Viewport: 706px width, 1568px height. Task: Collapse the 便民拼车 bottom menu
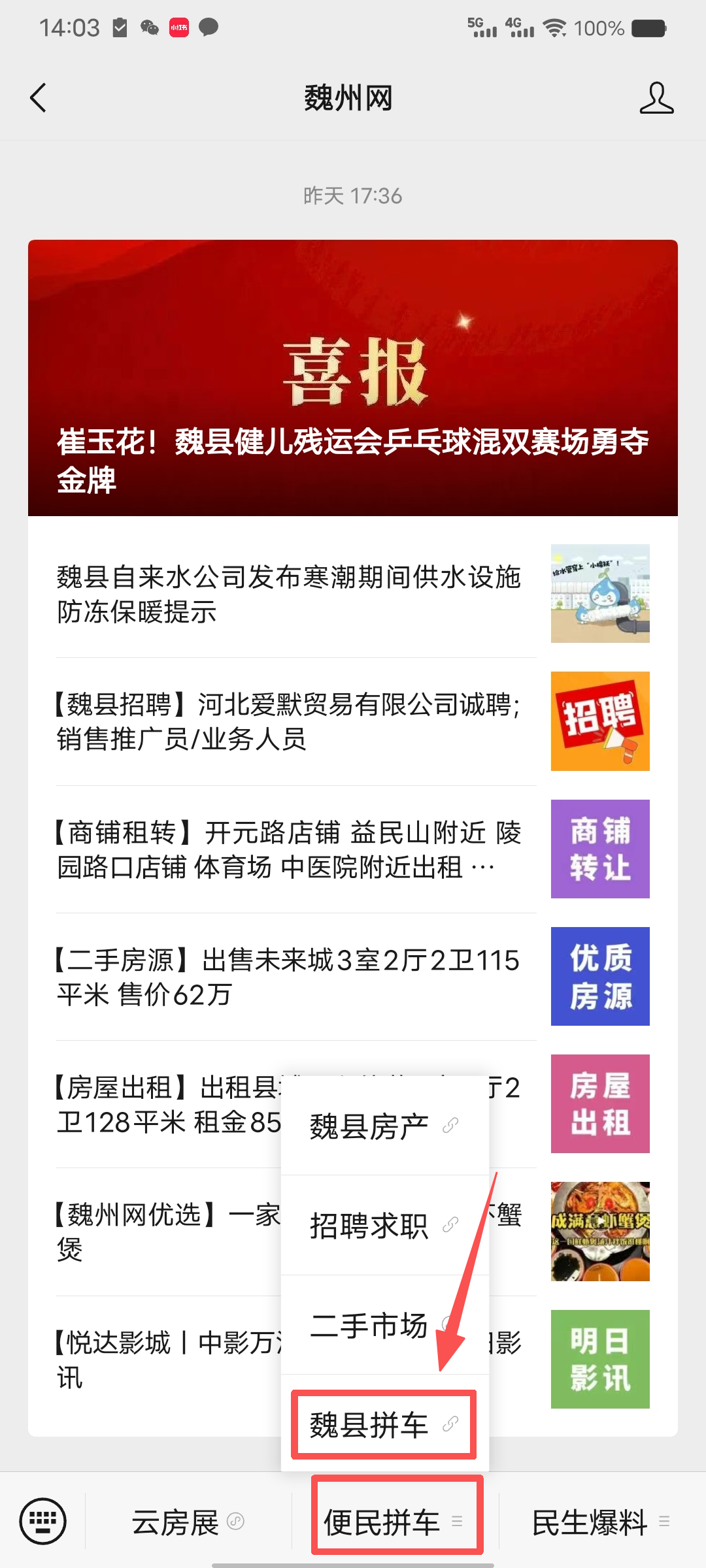[396, 1522]
